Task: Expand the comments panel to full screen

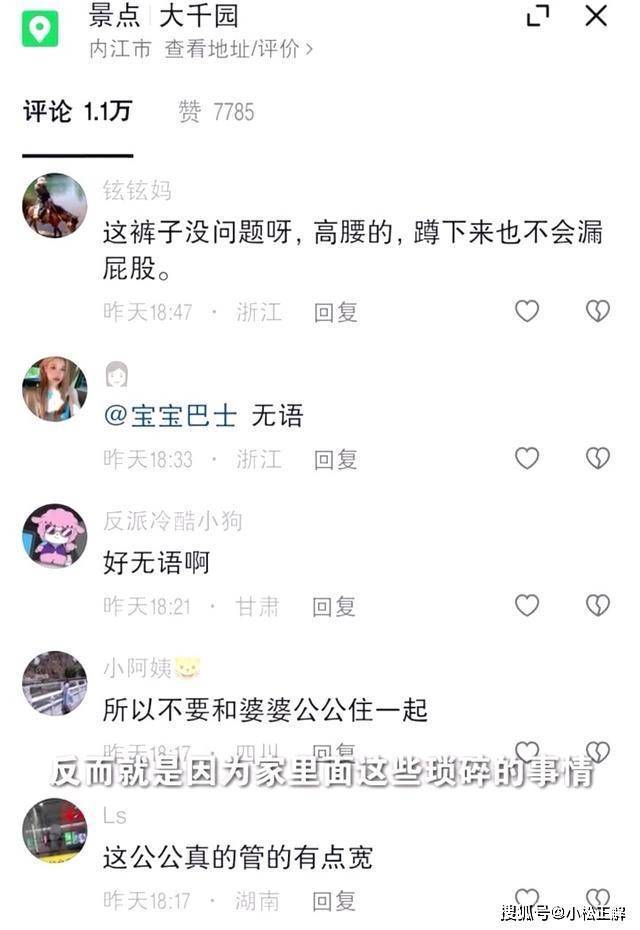Action: coord(538,16)
